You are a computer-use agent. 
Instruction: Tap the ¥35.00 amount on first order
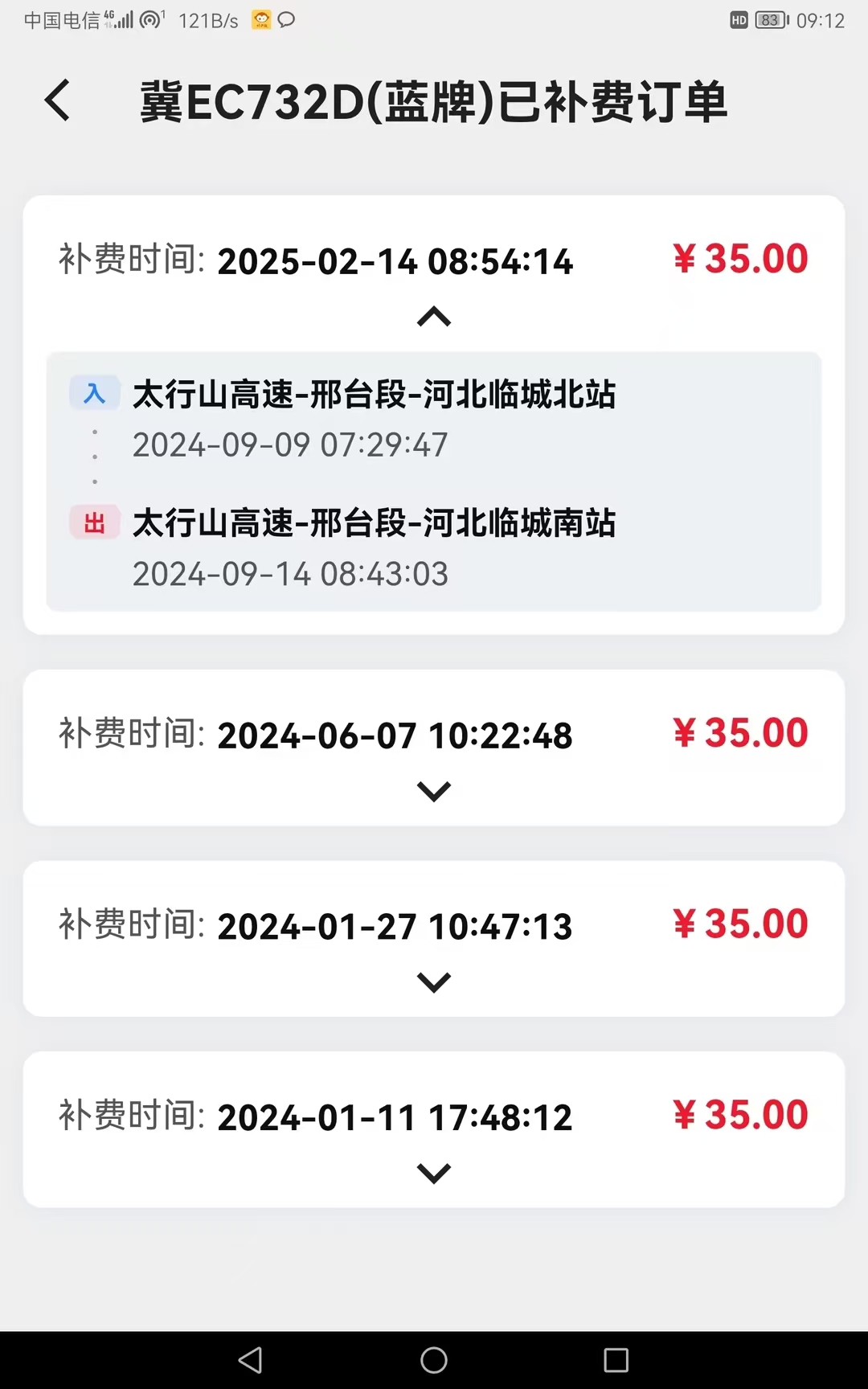coord(740,258)
